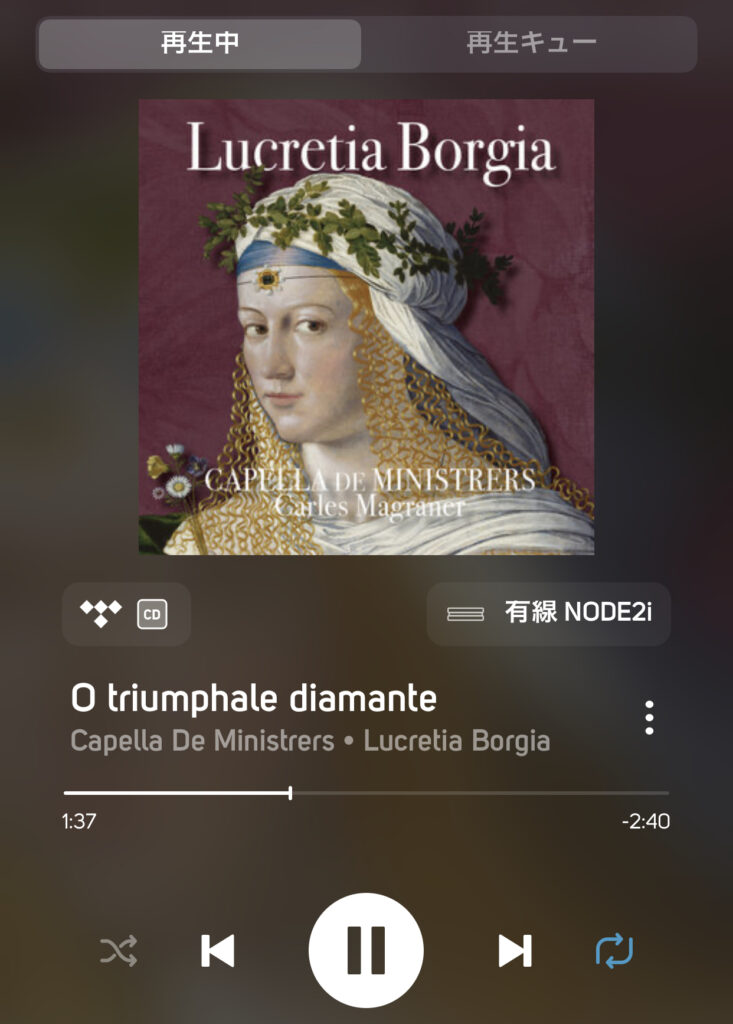Go back to the previous track
733x1024 pixels.
point(217,950)
